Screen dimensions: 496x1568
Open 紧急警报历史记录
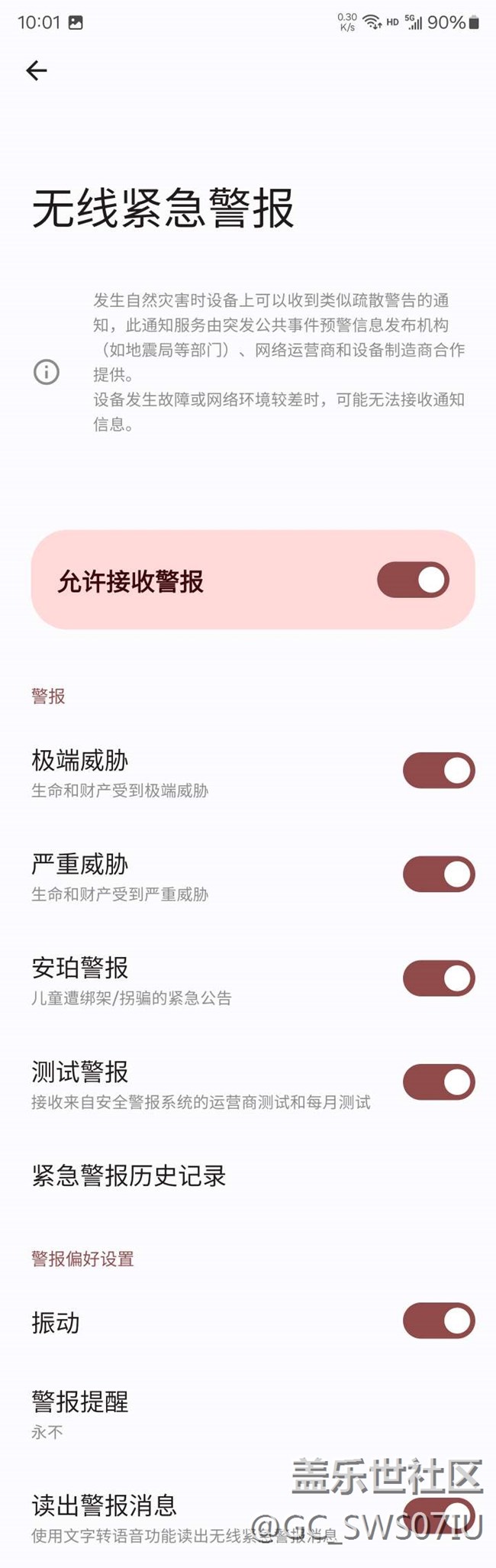click(x=248, y=1175)
